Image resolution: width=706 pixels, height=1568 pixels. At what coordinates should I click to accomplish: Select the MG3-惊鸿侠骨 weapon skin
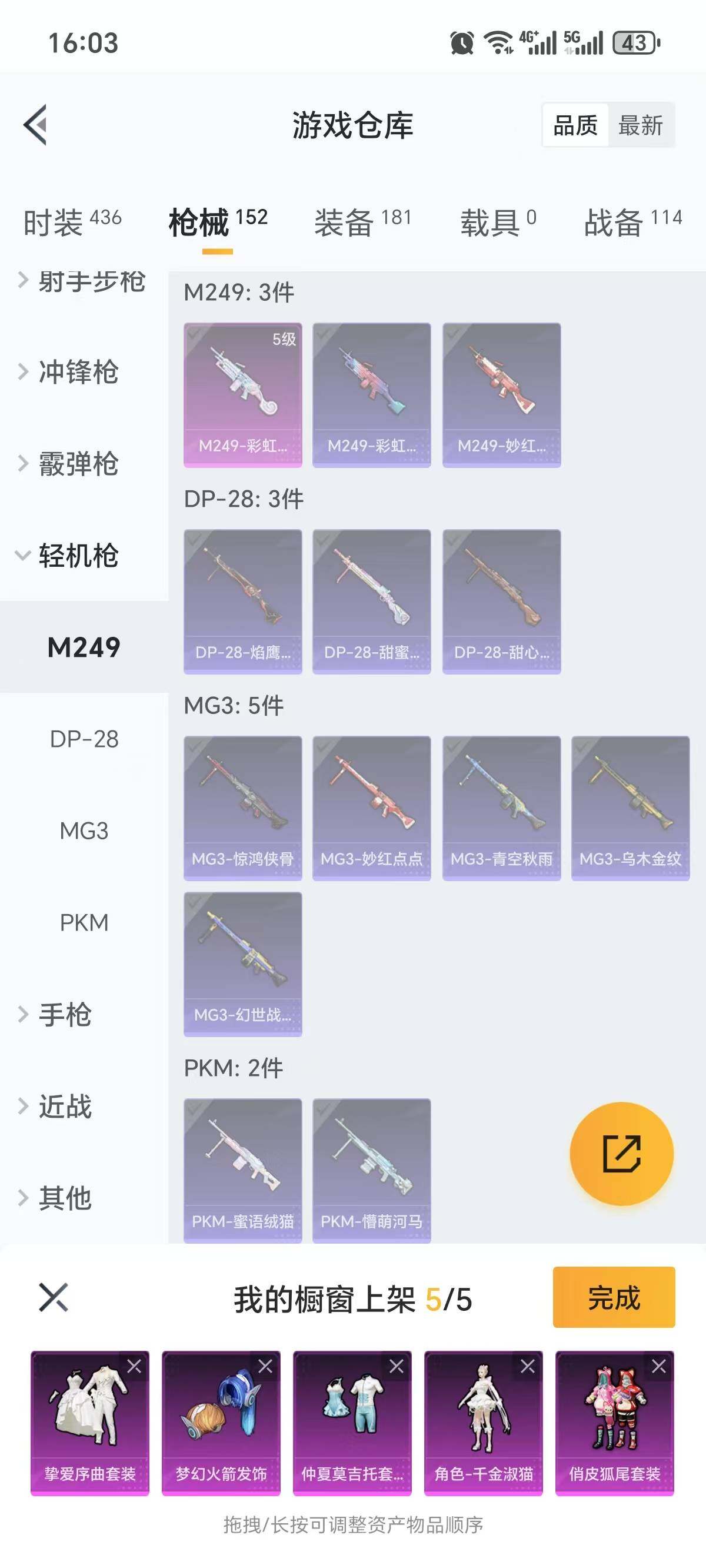click(x=243, y=808)
